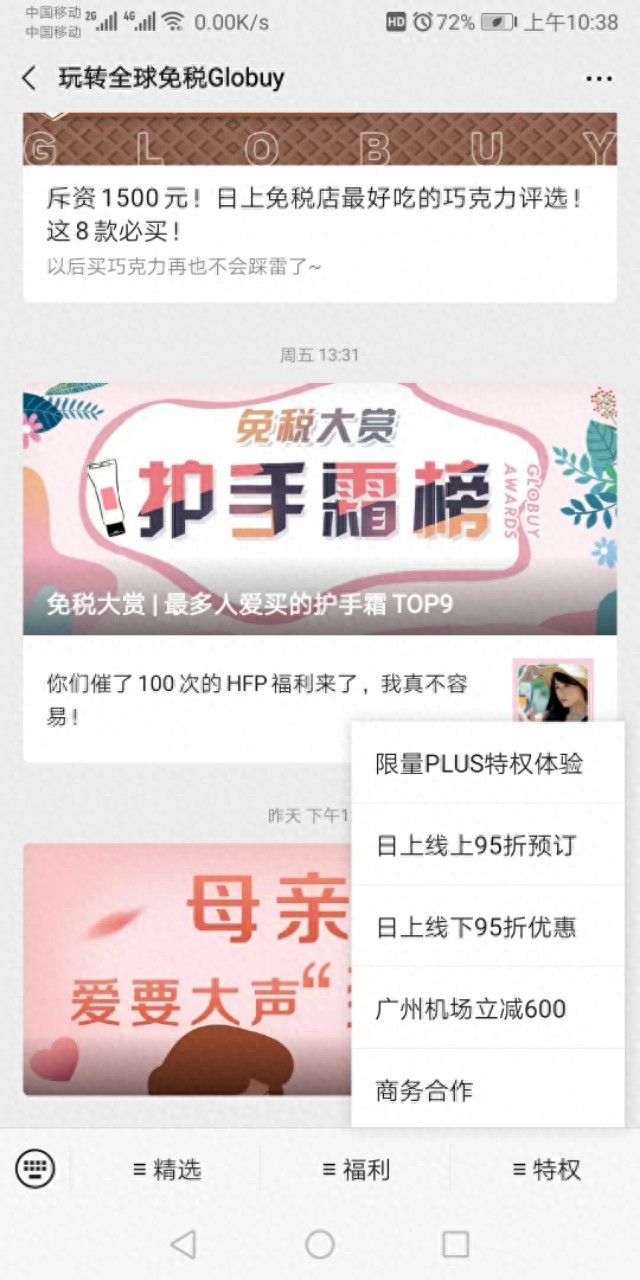Open the 精选 bottom menu
This screenshot has width=640, height=1280.
click(x=167, y=1169)
